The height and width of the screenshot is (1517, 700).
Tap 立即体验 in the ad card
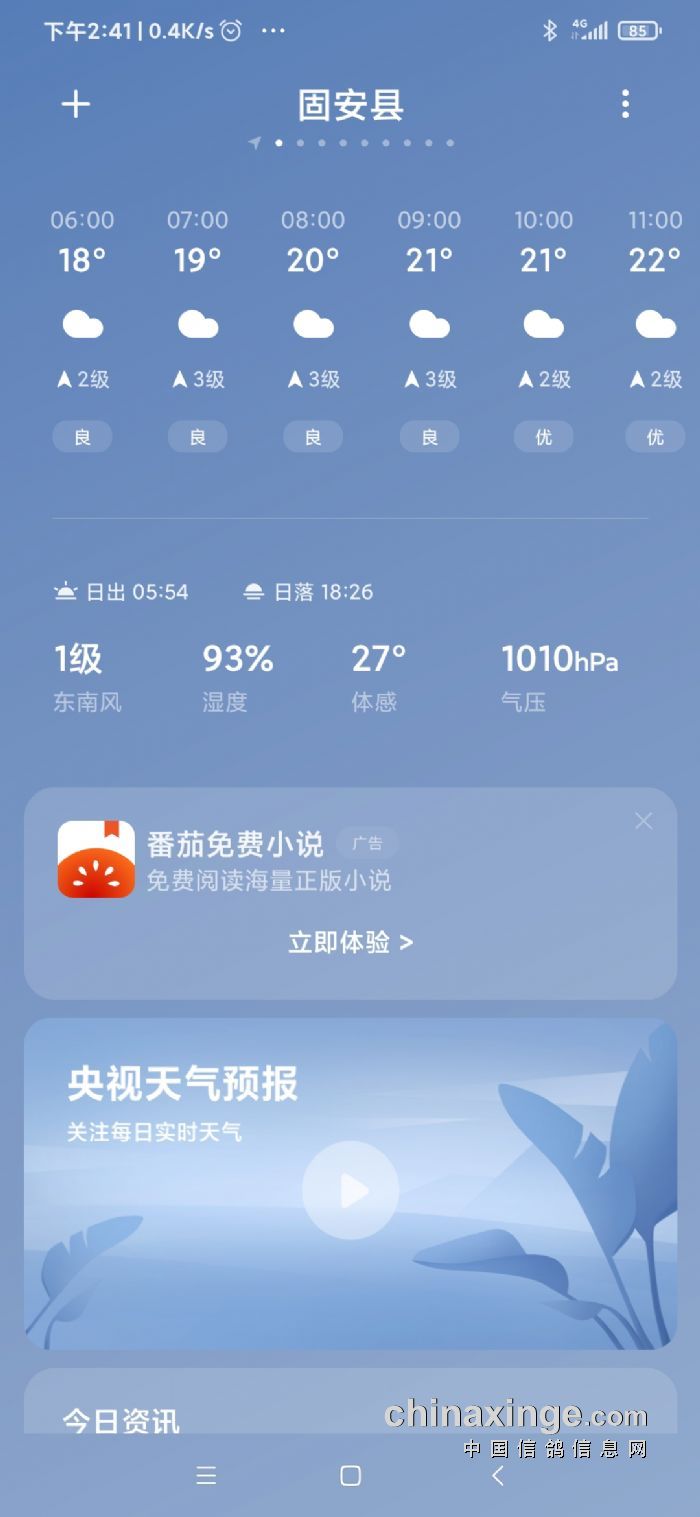point(350,942)
